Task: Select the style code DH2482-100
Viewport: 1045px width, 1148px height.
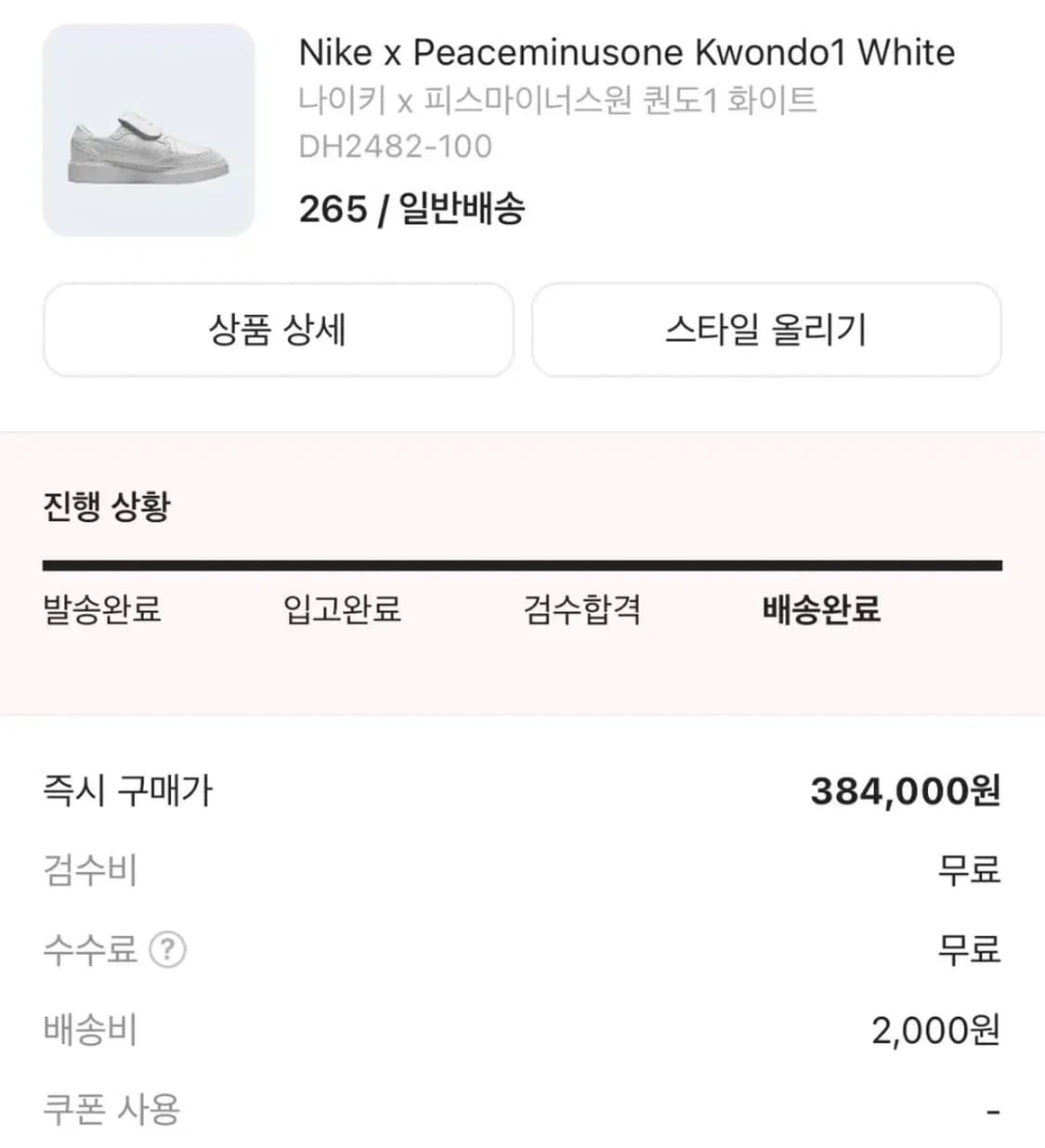Action: pos(395,146)
